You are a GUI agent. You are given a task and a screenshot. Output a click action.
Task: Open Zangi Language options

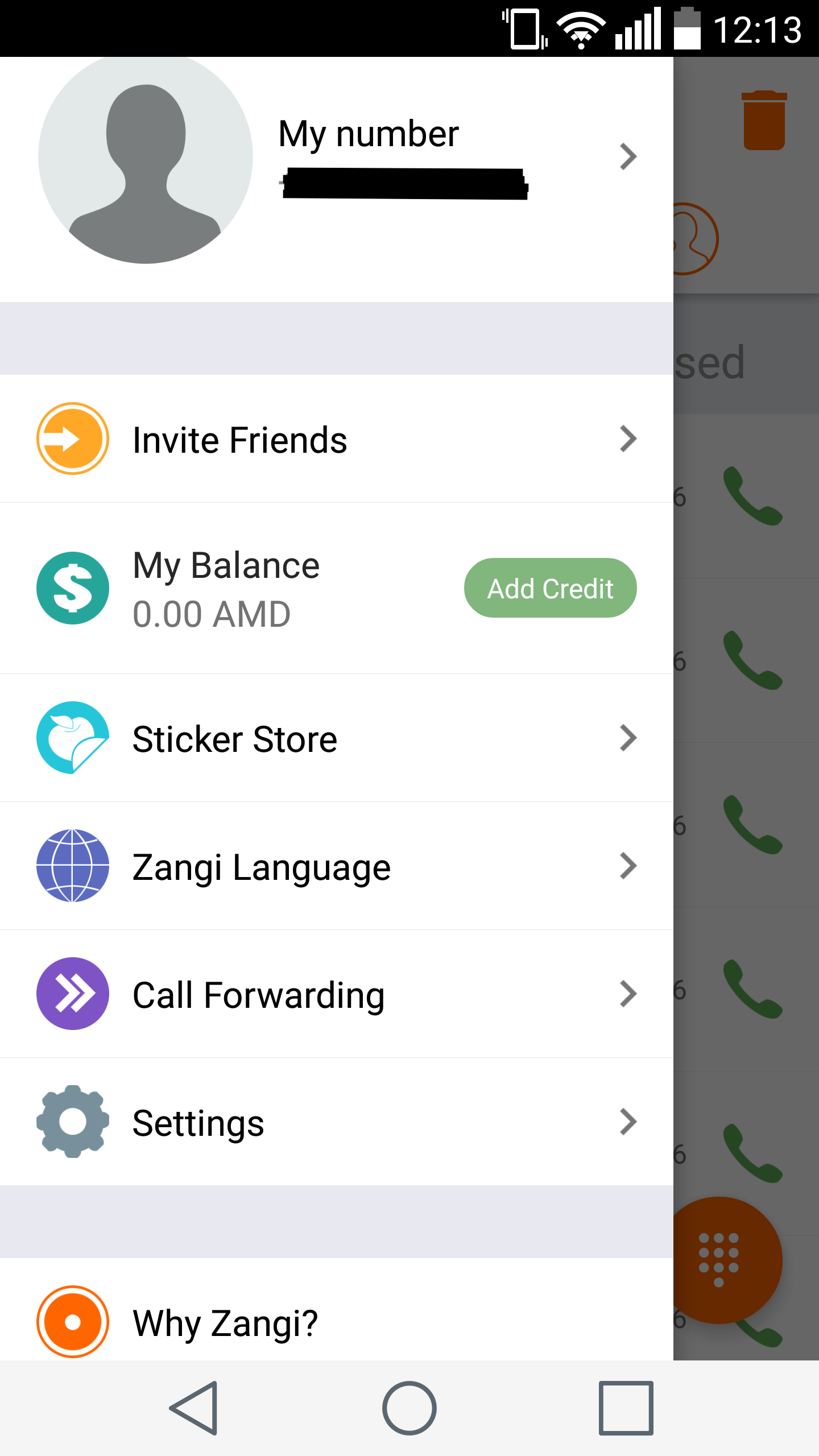tap(337, 866)
